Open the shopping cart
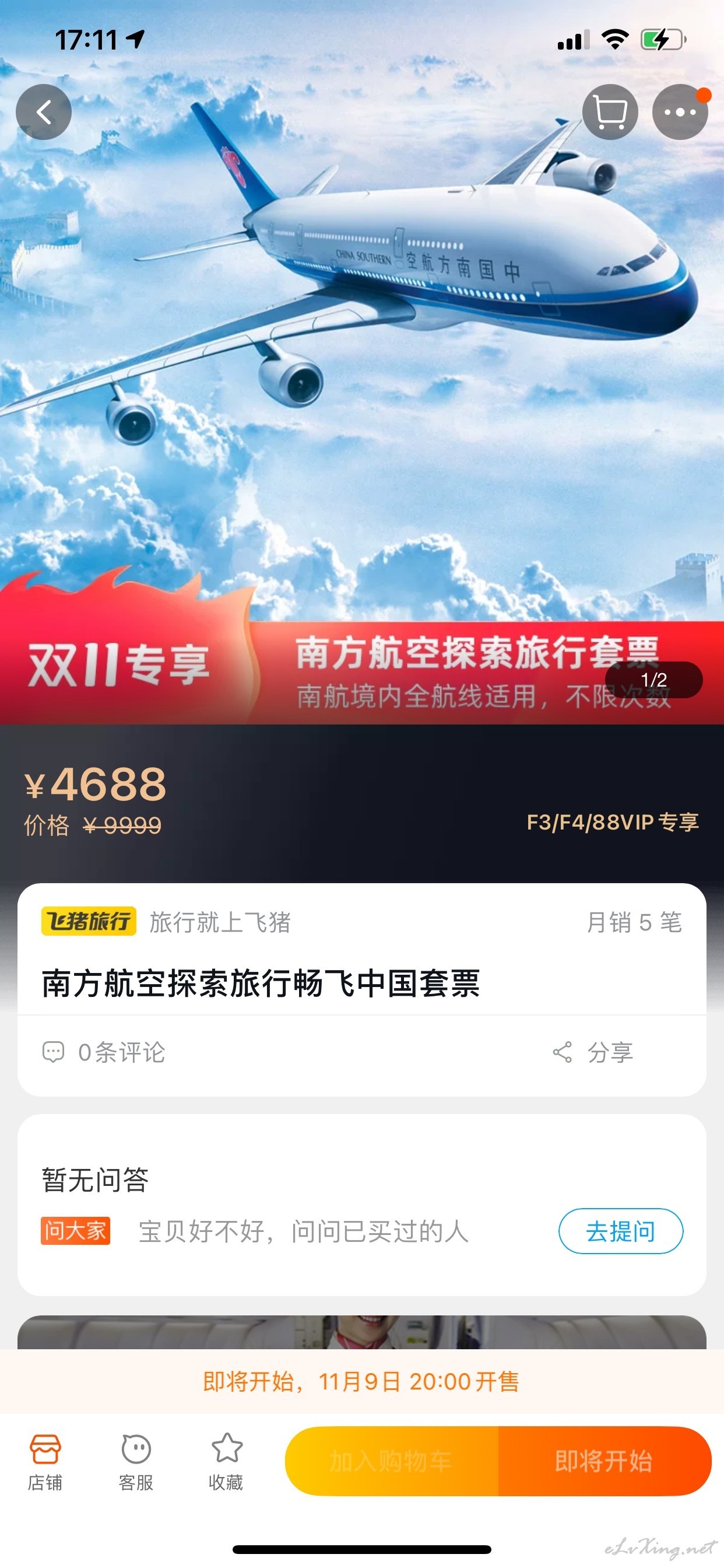This screenshot has width=724, height=1568. (x=610, y=112)
